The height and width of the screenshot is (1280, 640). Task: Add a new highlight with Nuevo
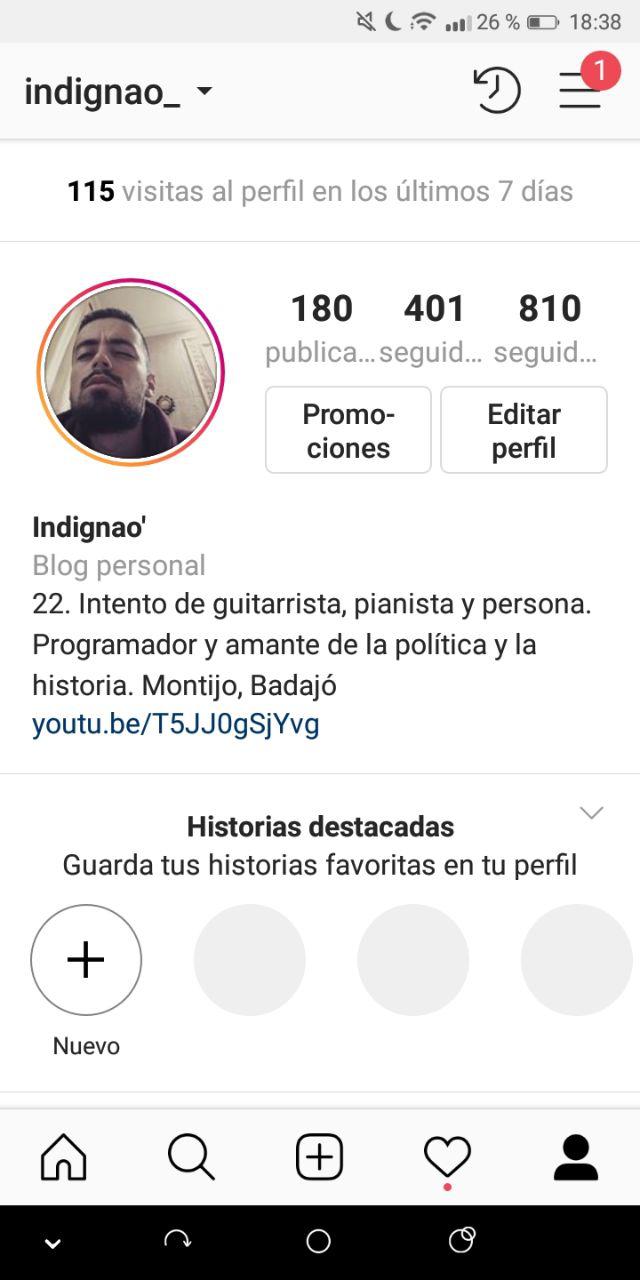pos(86,960)
